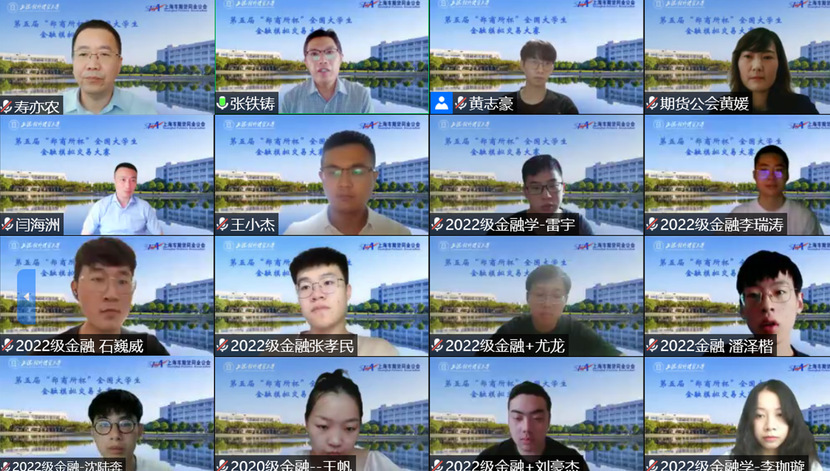830x471 pixels.
Task: Tap 2022金融 潘泽楷's video tile
Action: 737,295
